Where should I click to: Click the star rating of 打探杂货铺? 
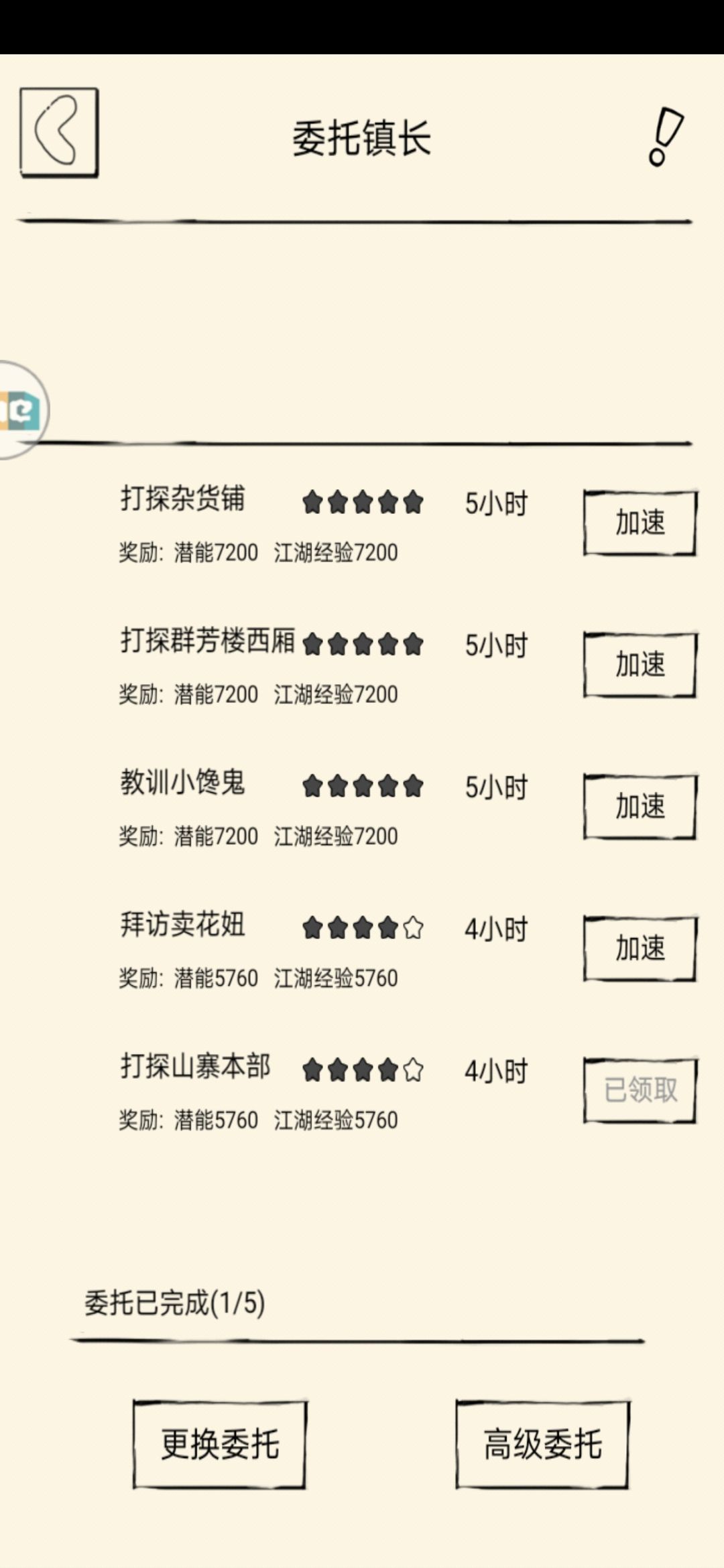(x=362, y=503)
